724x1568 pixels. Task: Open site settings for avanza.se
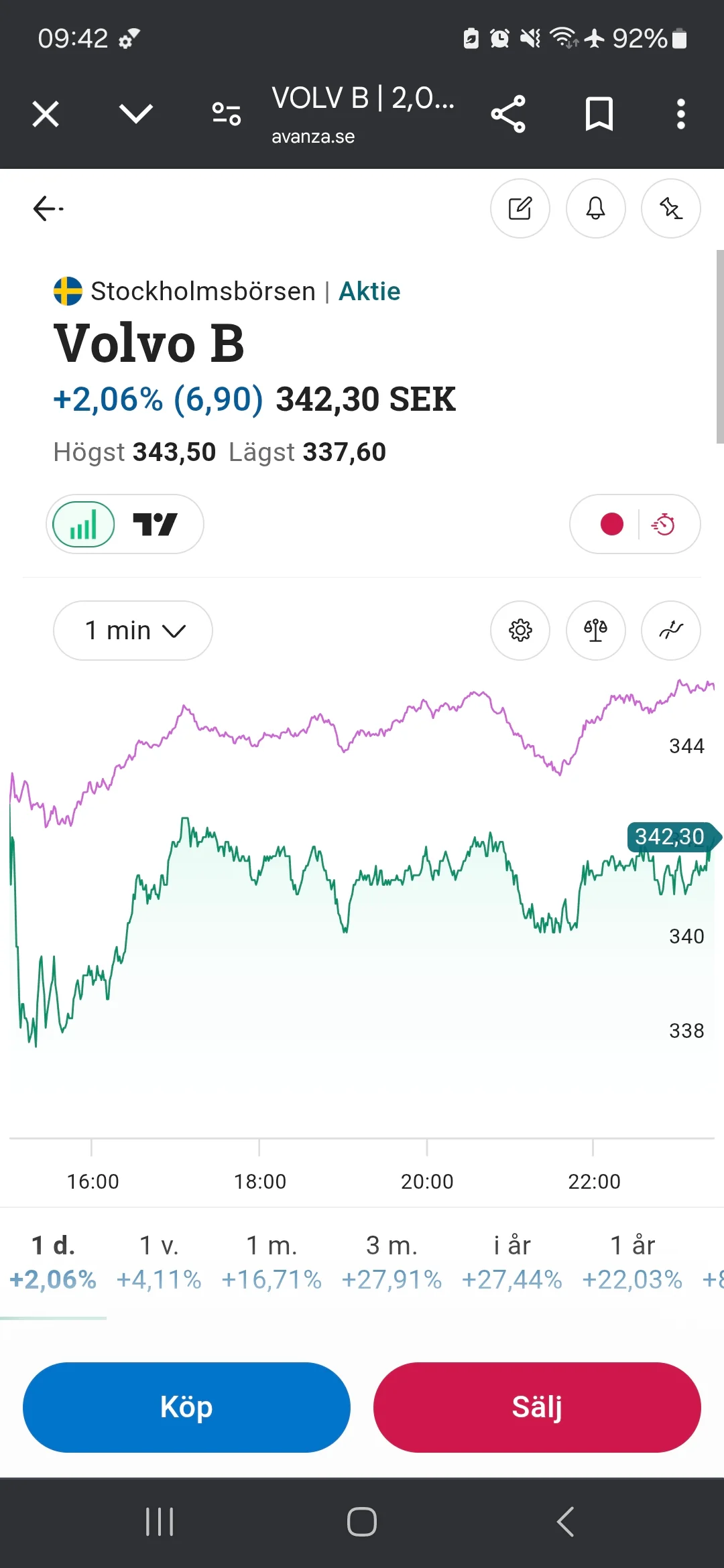pos(227,114)
